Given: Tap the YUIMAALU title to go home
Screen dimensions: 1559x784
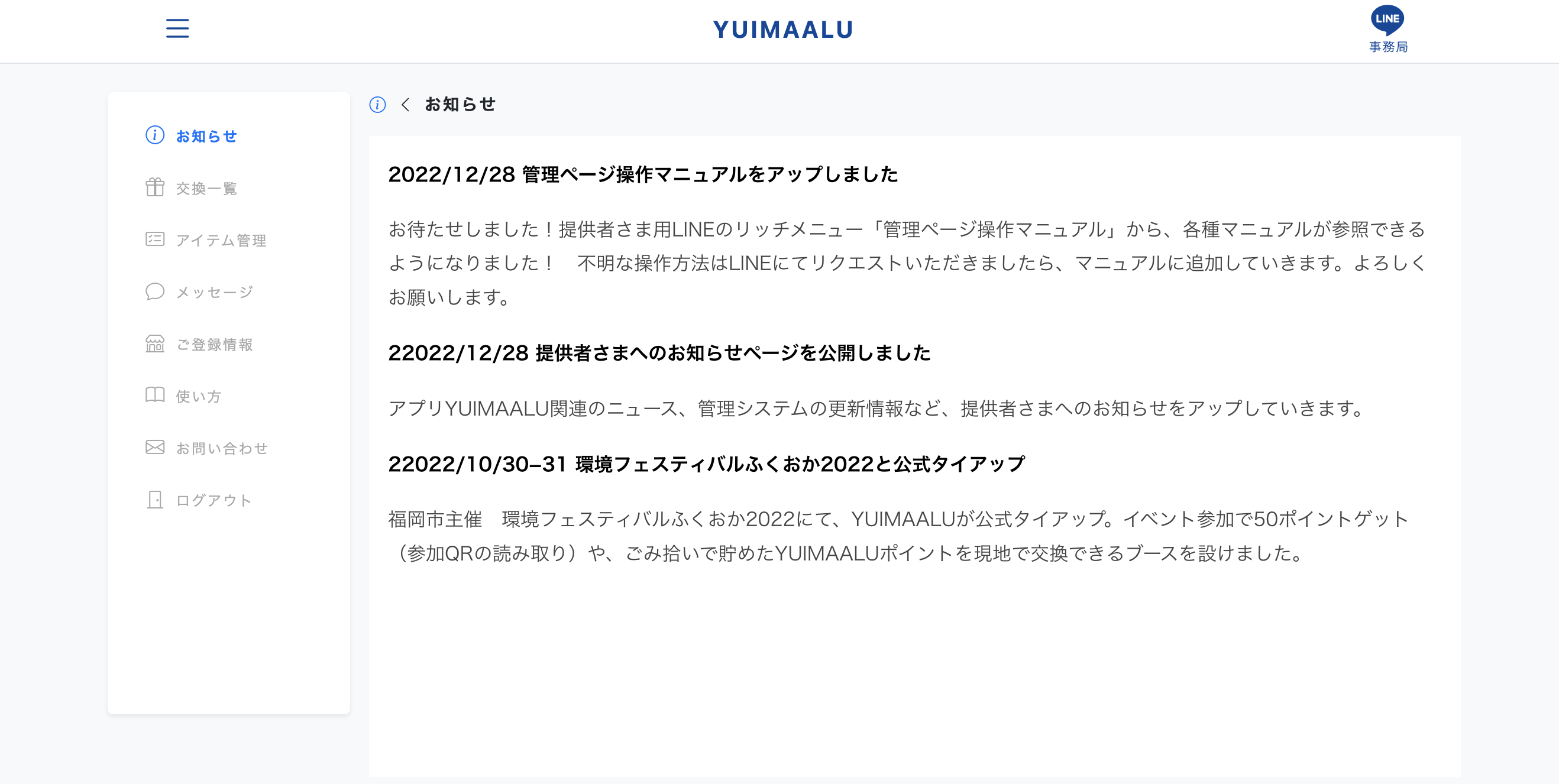Looking at the screenshot, I should click(782, 30).
